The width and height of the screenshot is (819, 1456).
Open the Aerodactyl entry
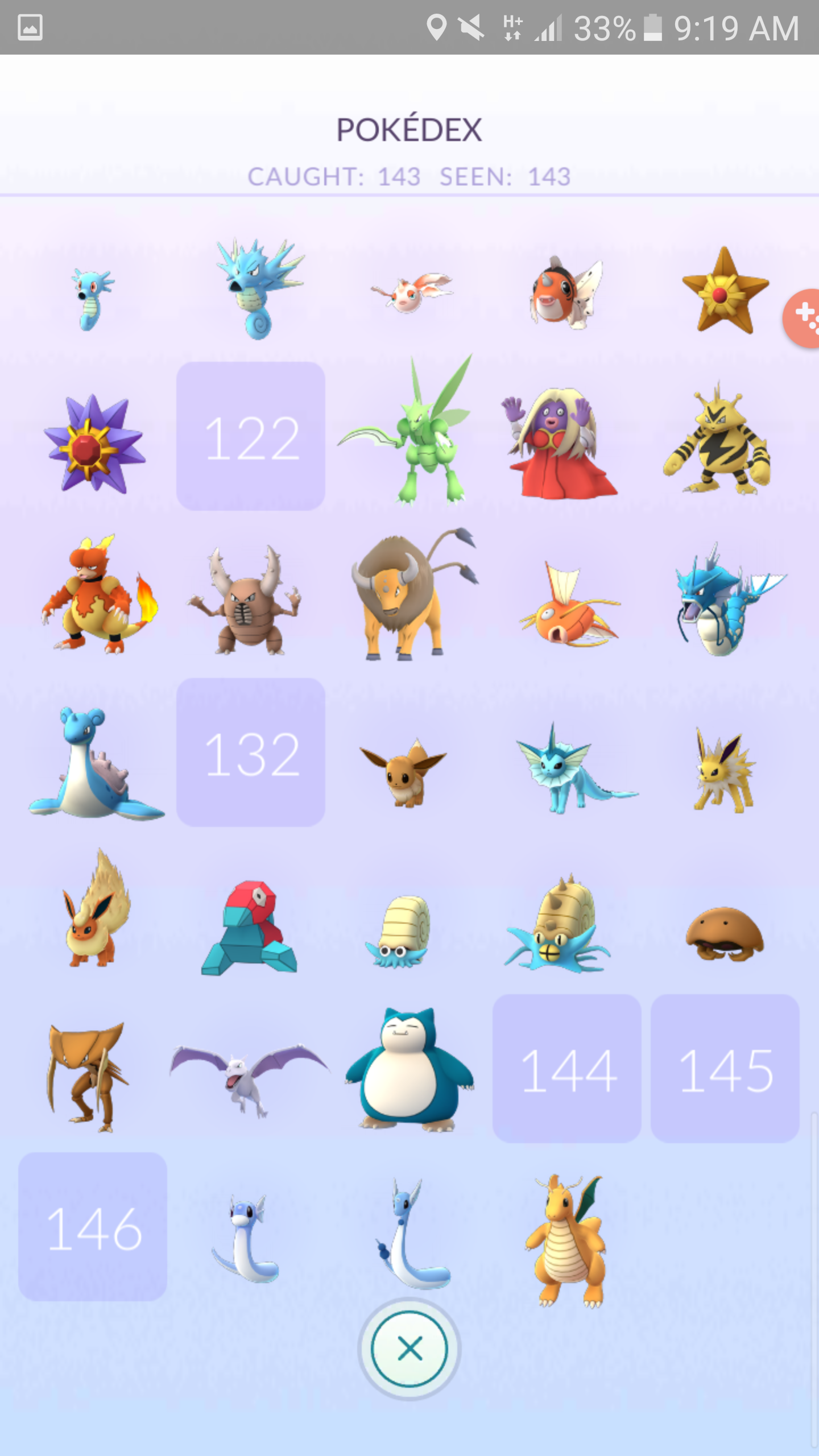coord(249,1079)
